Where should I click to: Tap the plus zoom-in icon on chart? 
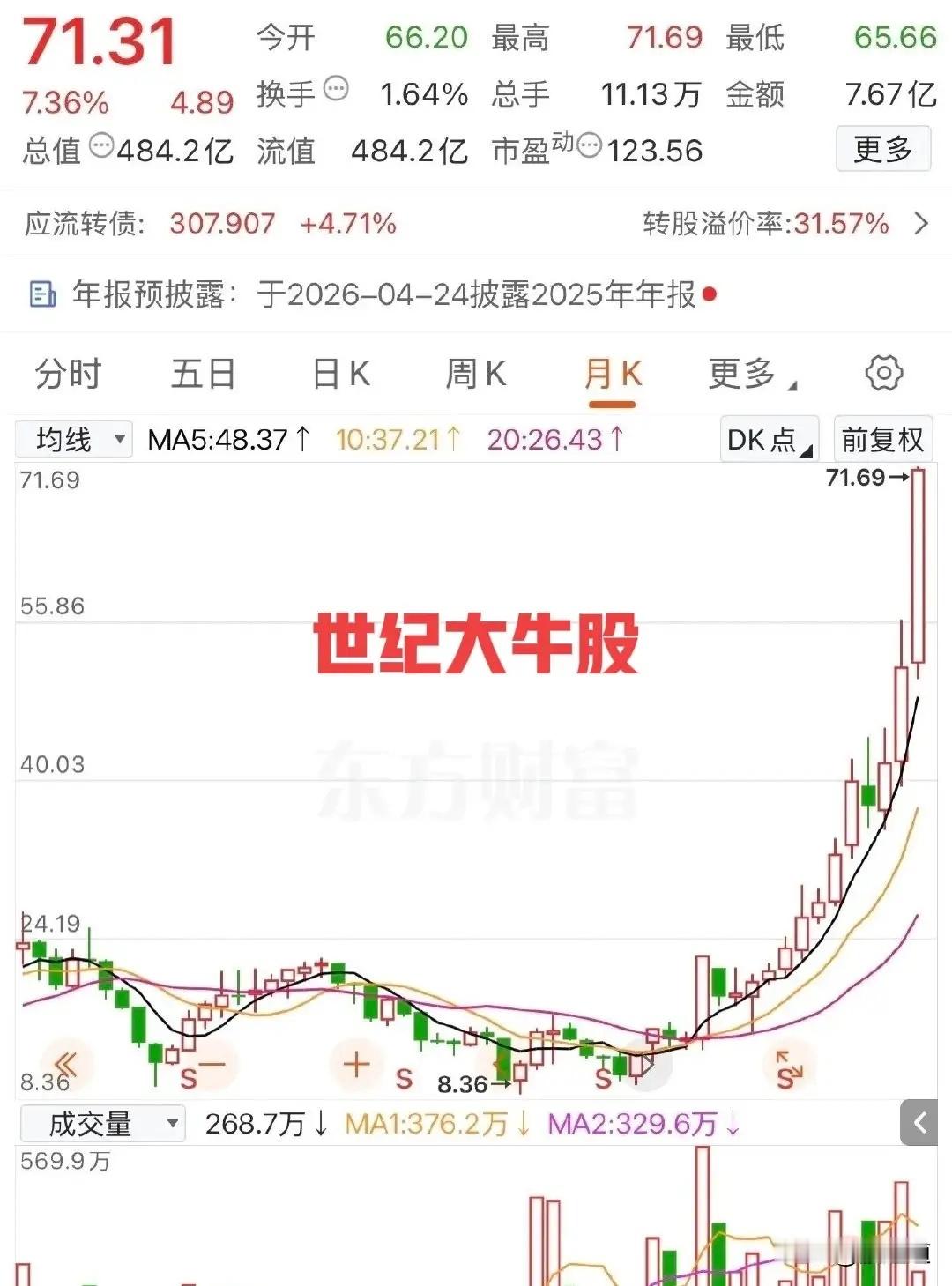(355, 1064)
